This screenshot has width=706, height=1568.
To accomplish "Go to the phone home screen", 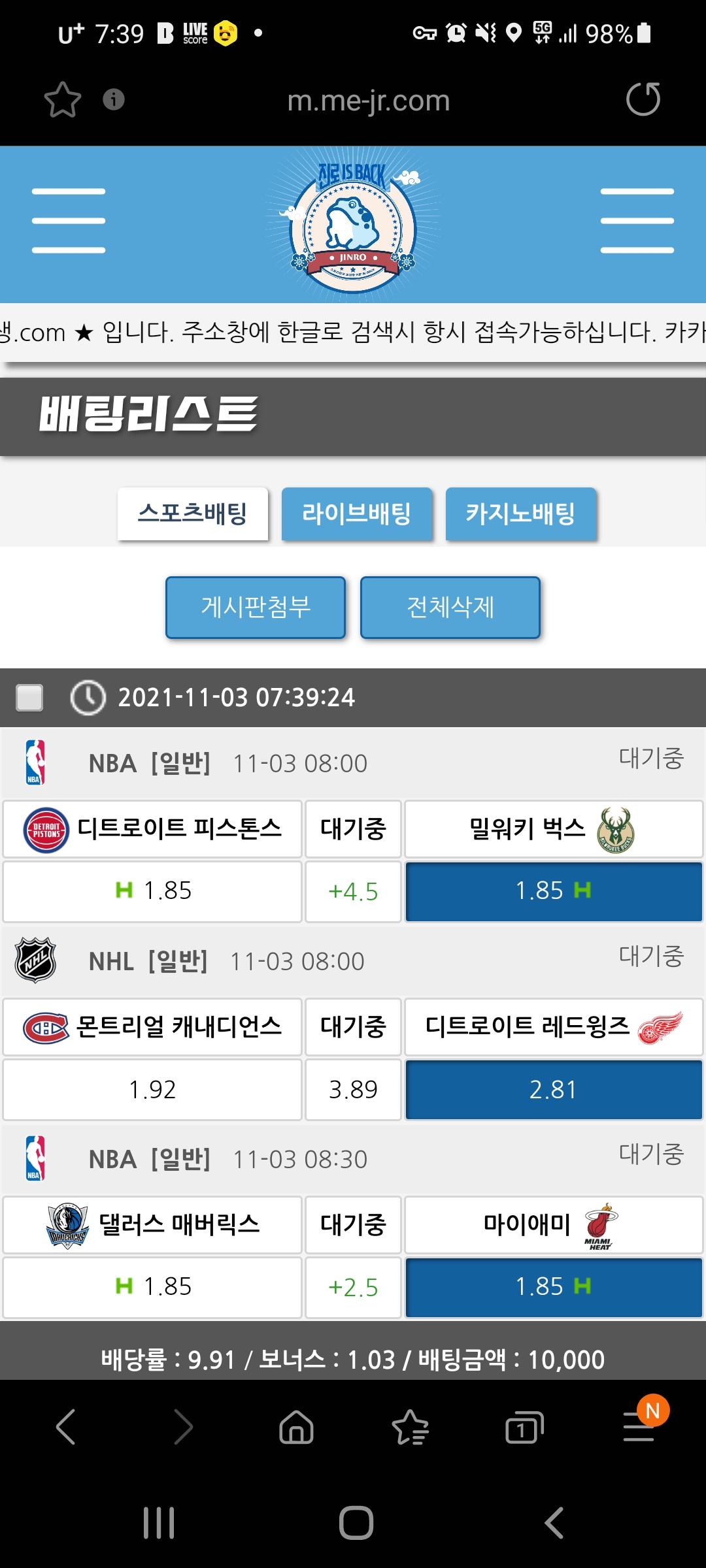I will click(x=356, y=1523).
